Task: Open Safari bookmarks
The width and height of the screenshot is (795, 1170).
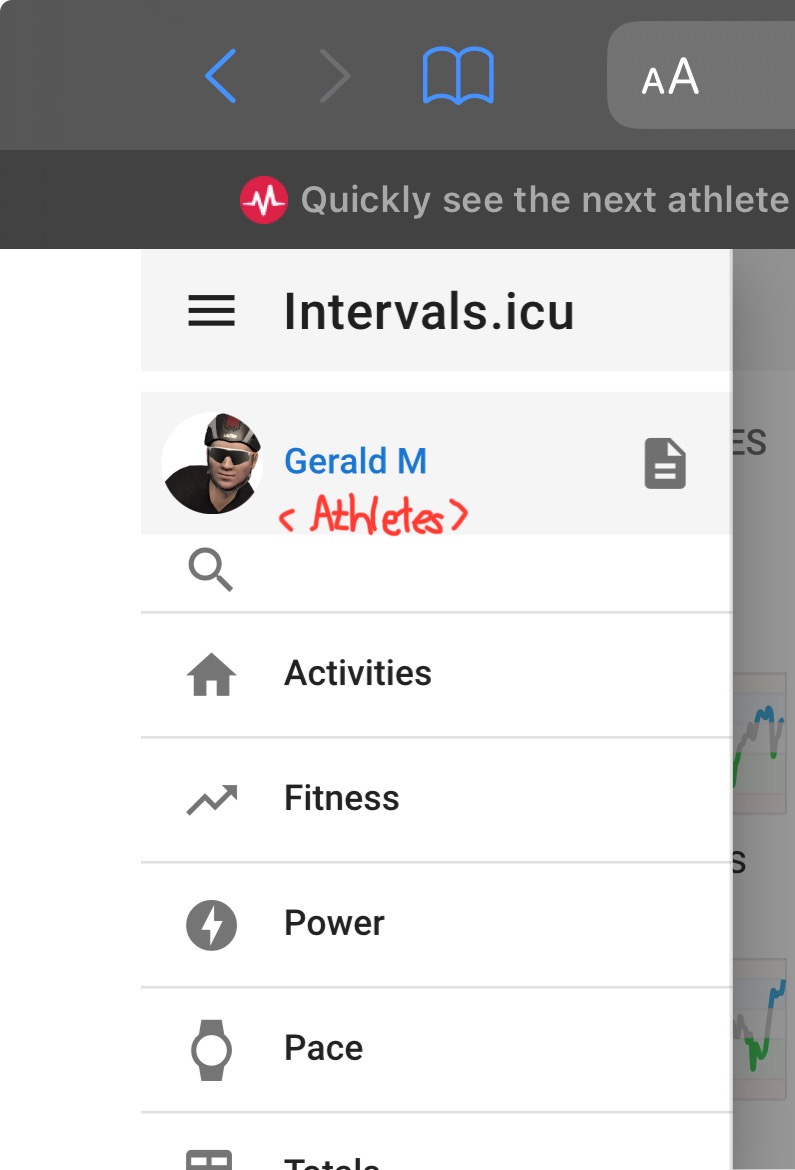Action: [x=458, y=76]
